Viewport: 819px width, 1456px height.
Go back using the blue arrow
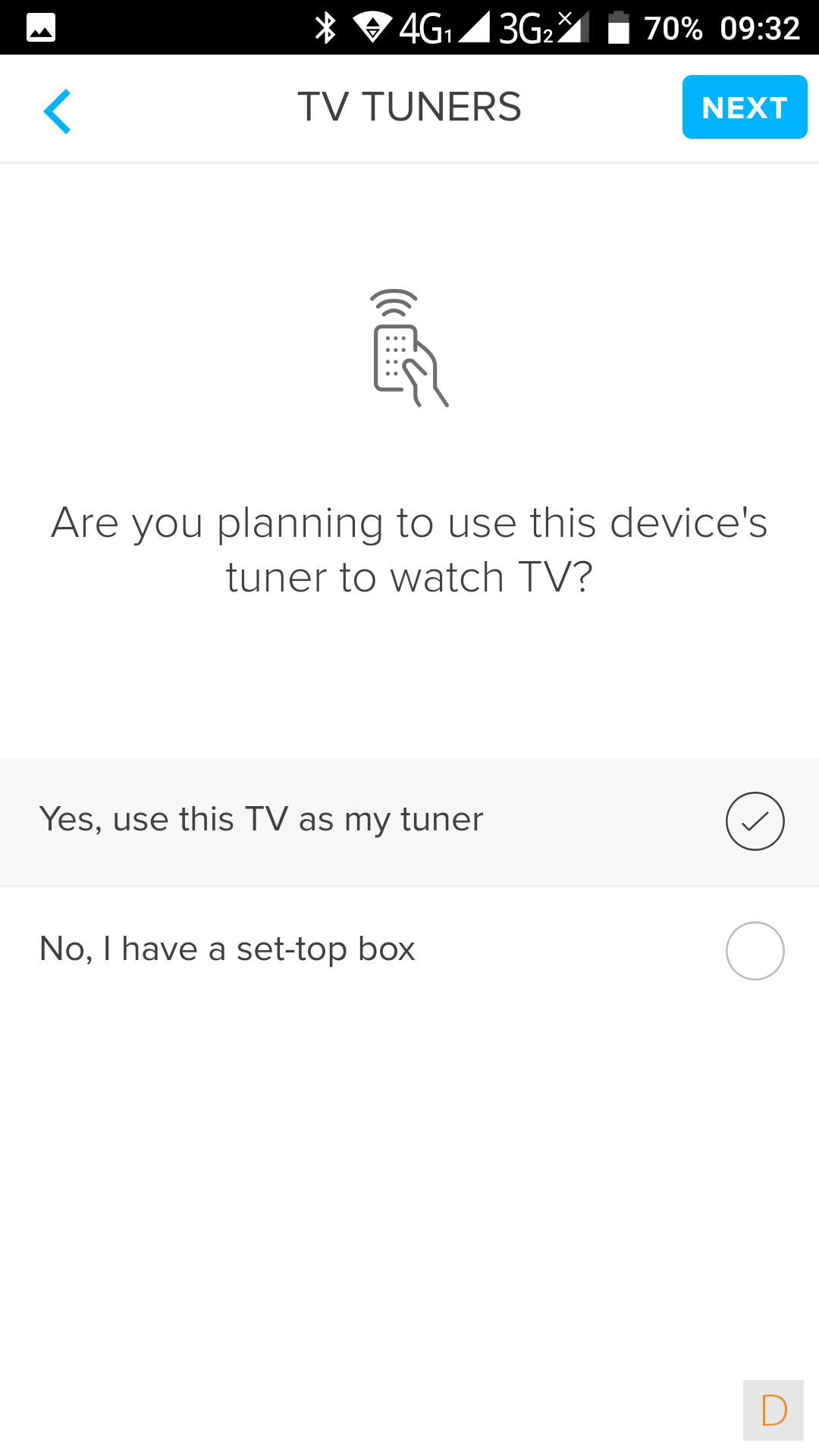pyautogui.click(x=58, y=111)
